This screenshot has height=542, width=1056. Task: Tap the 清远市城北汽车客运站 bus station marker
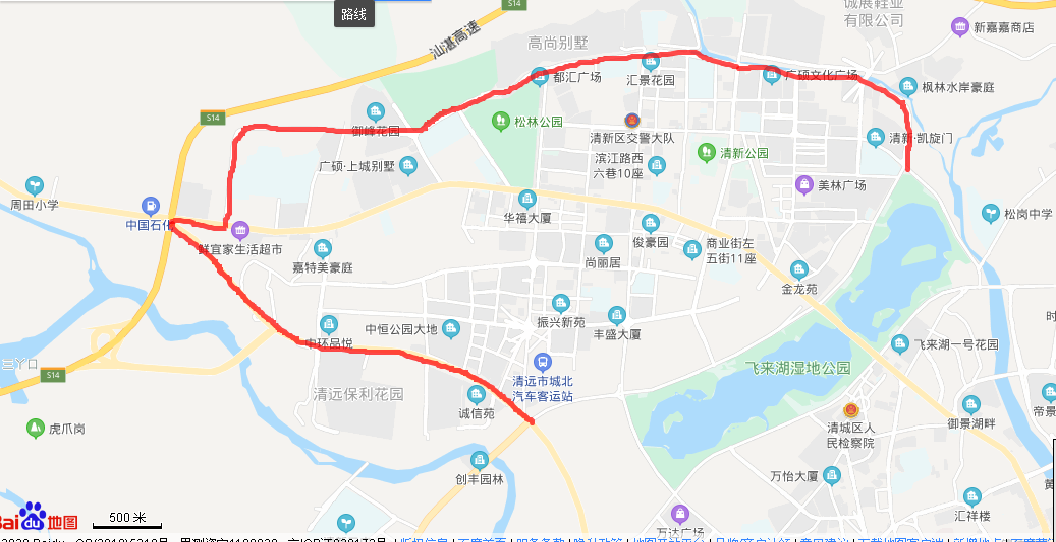[x=542, y=363]
